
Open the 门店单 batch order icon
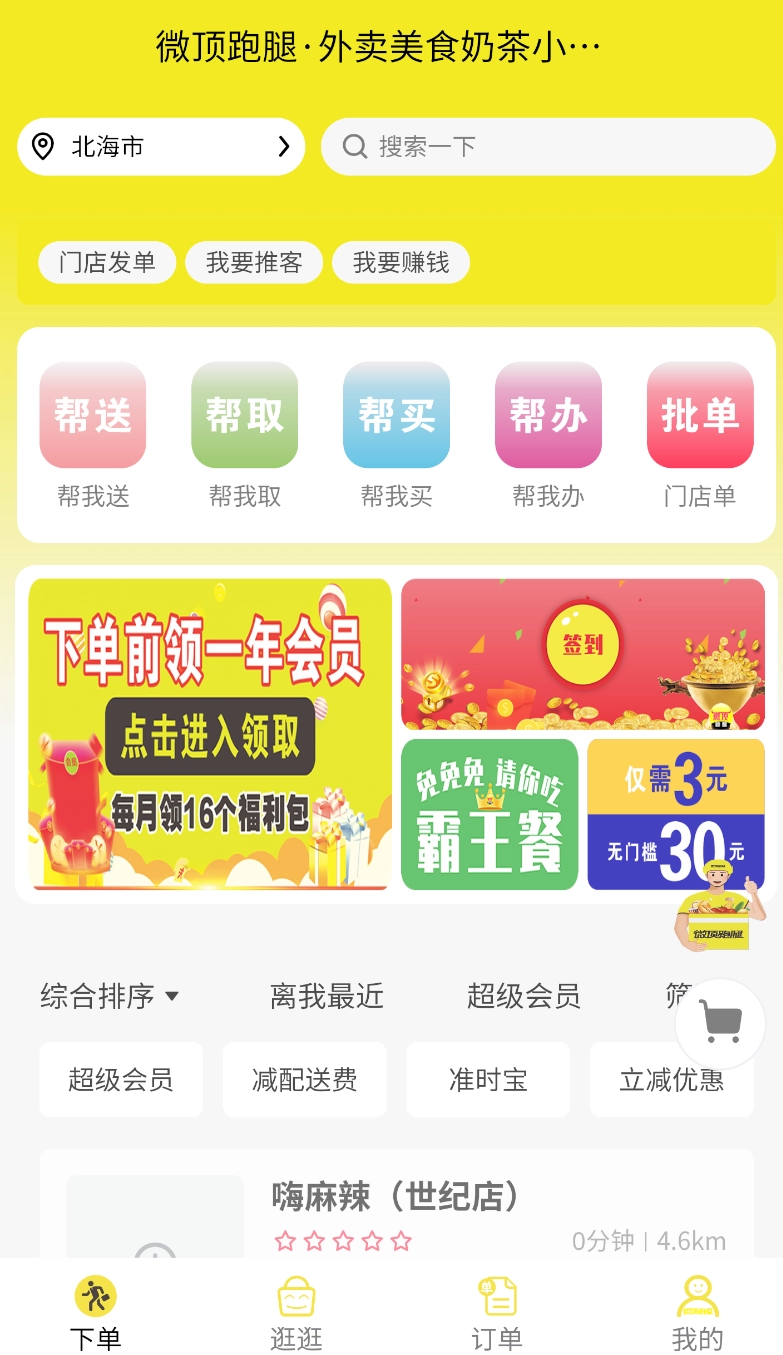coord(700,415)
